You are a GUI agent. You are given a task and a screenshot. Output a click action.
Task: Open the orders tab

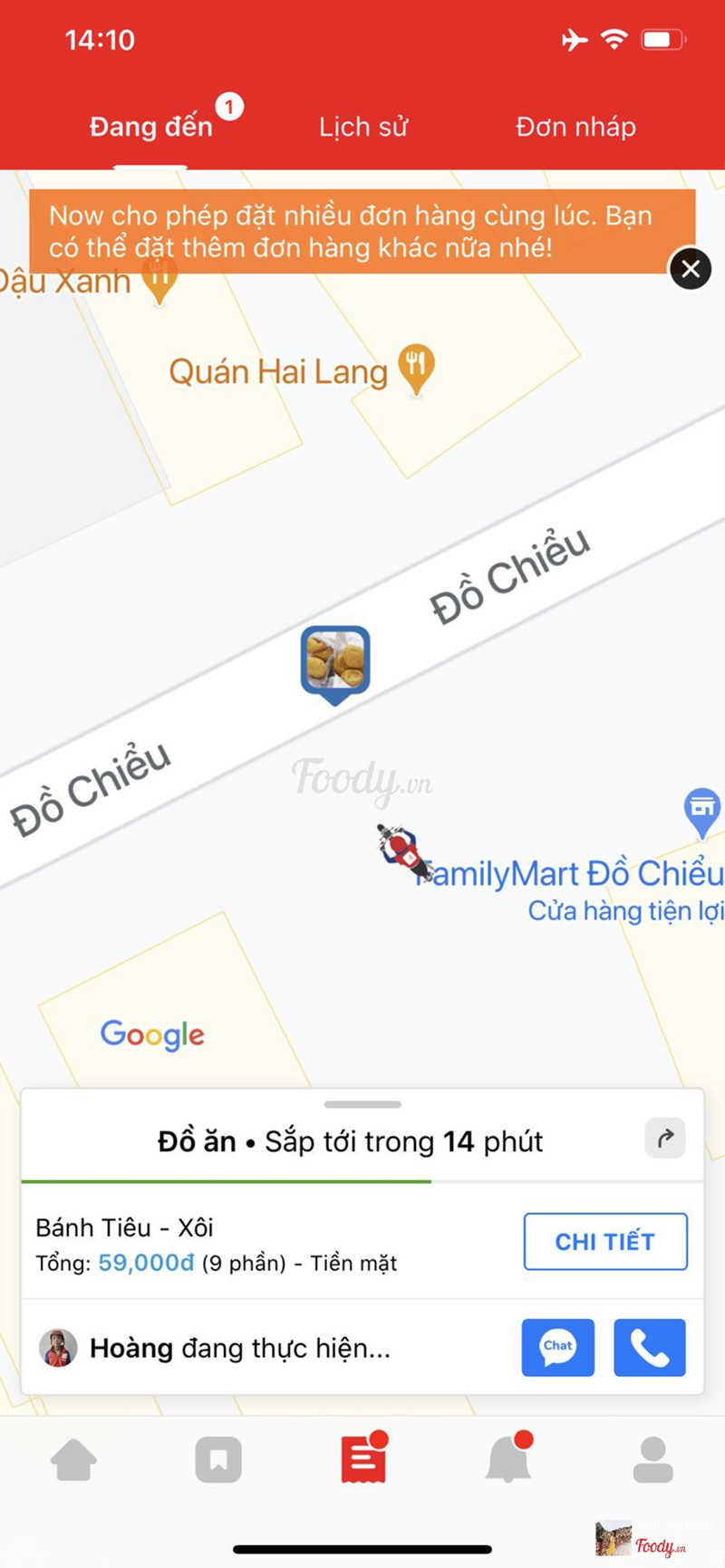pos(364,1457)
